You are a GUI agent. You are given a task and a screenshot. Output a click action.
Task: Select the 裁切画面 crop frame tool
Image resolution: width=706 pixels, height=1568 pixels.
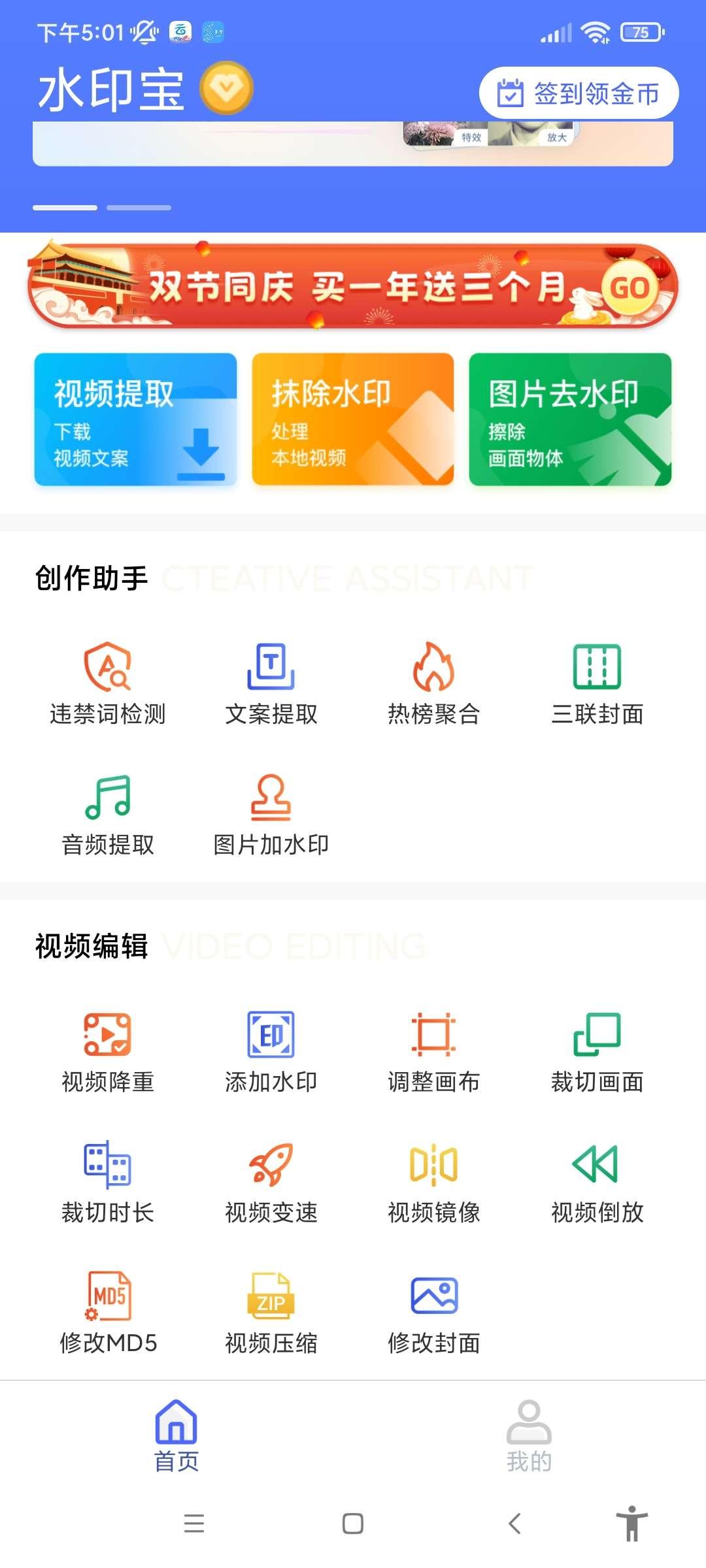tap(596, 1045)
